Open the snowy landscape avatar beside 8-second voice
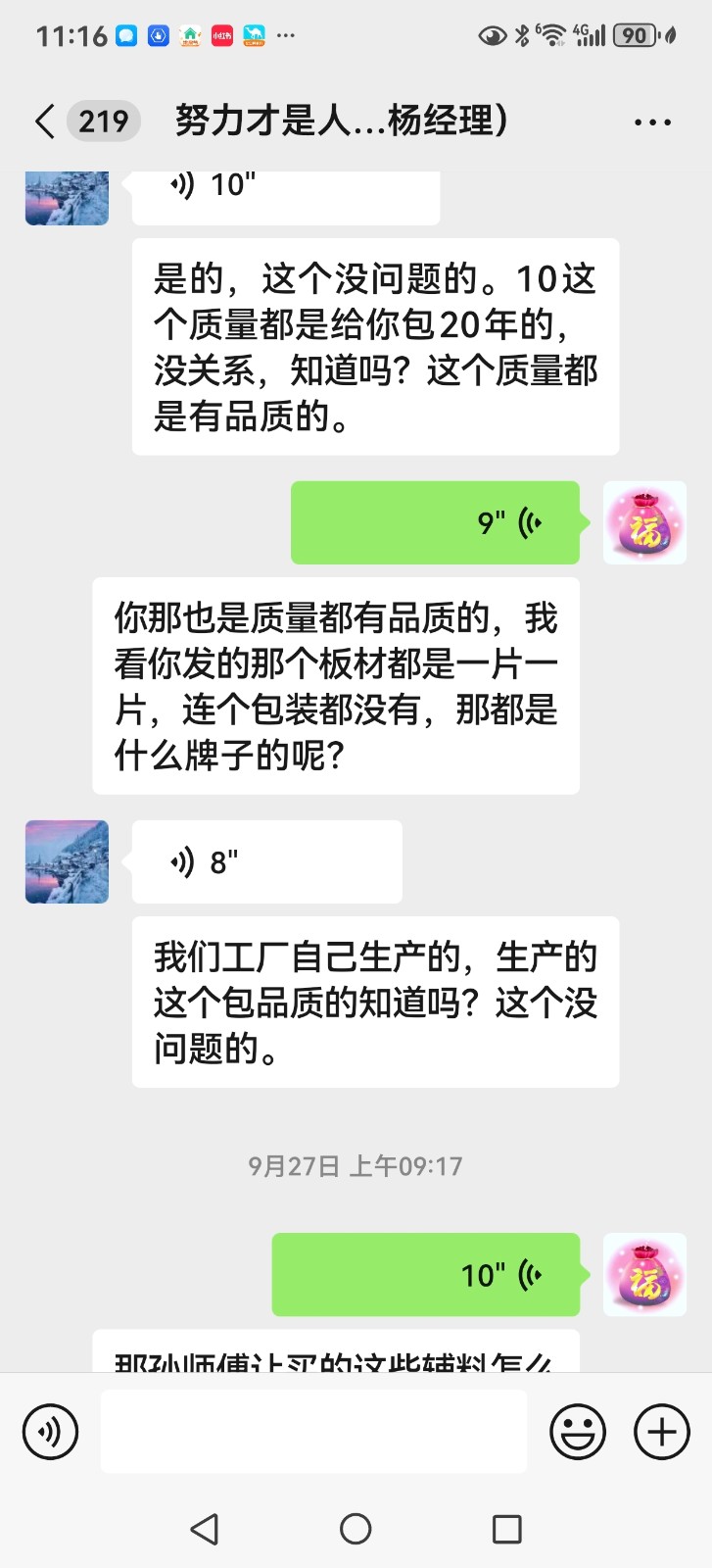The width and height of the screenshot is (712, 1568). tap(67, 862)
